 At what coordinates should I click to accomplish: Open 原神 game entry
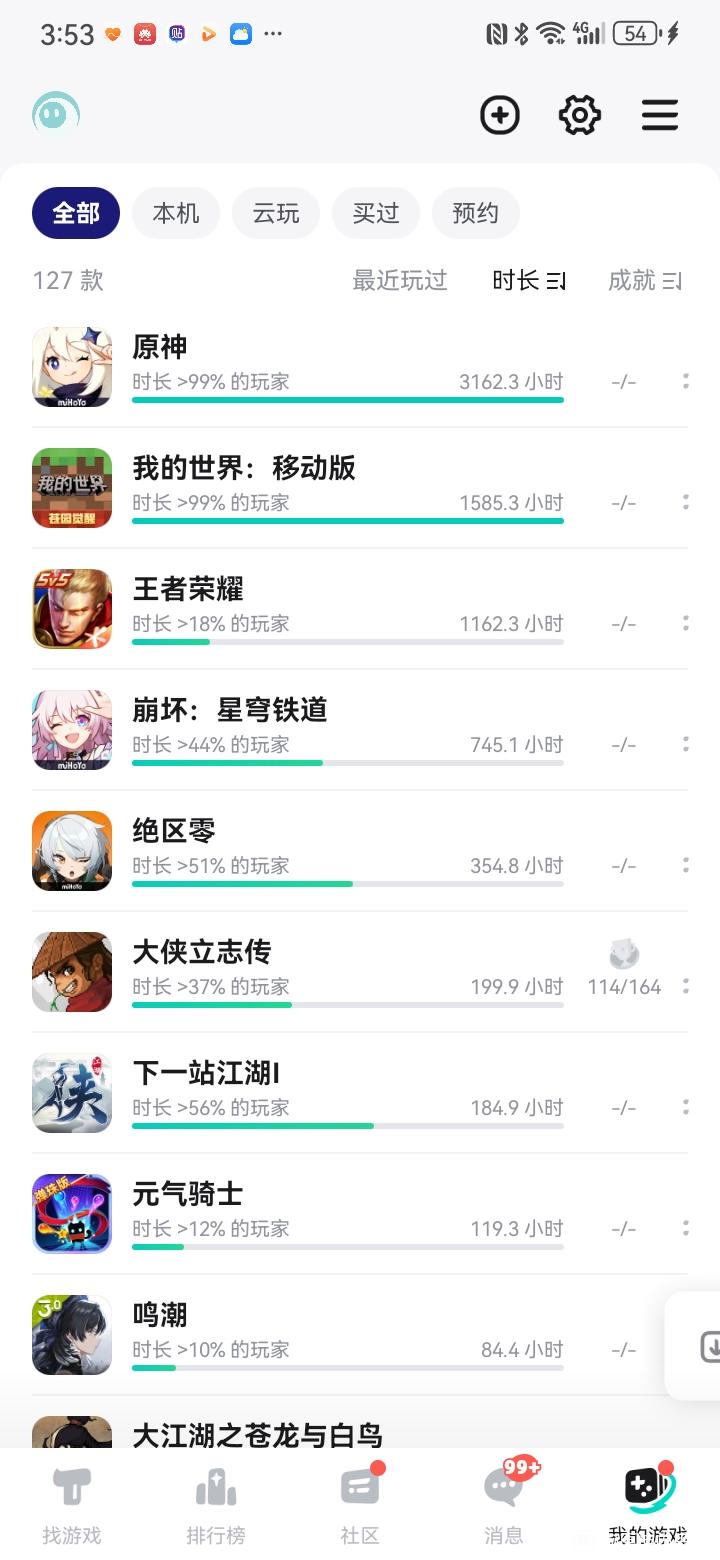tap(160, 347)
